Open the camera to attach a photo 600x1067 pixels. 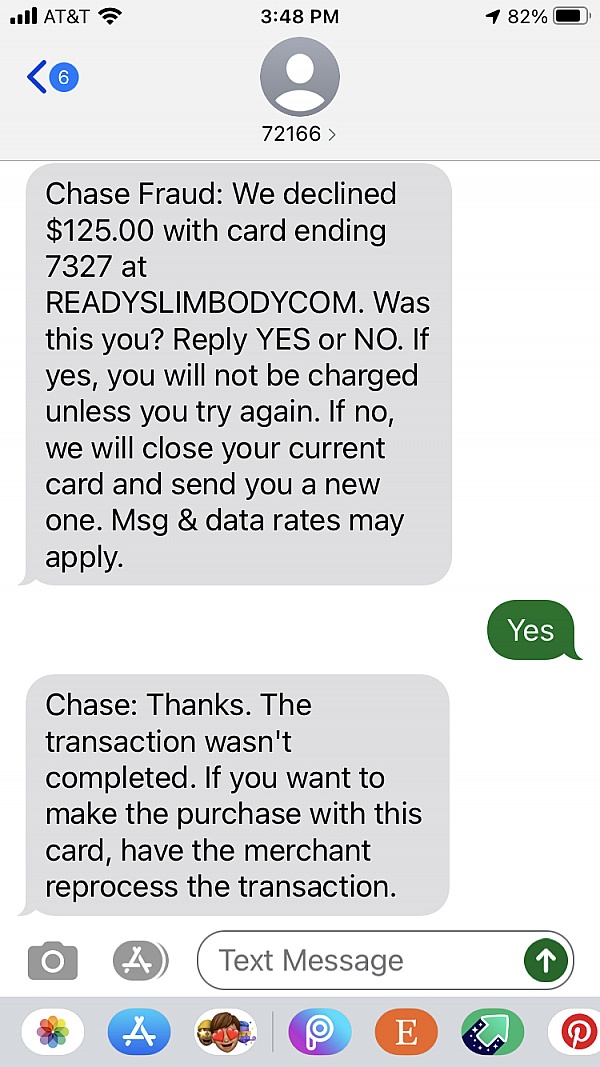(52, 961)
